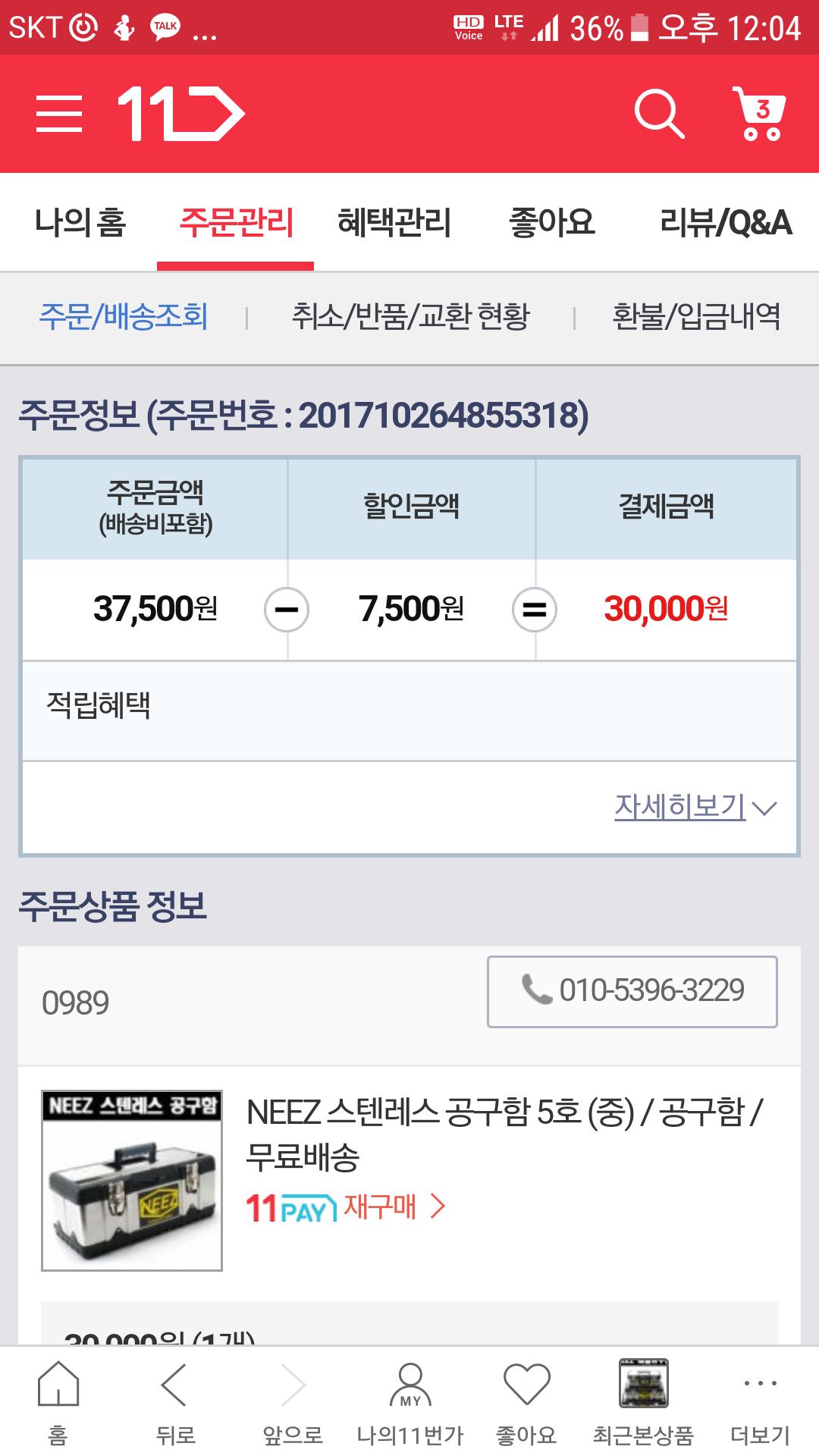Go to the 11st logo home

click(180, 114)
